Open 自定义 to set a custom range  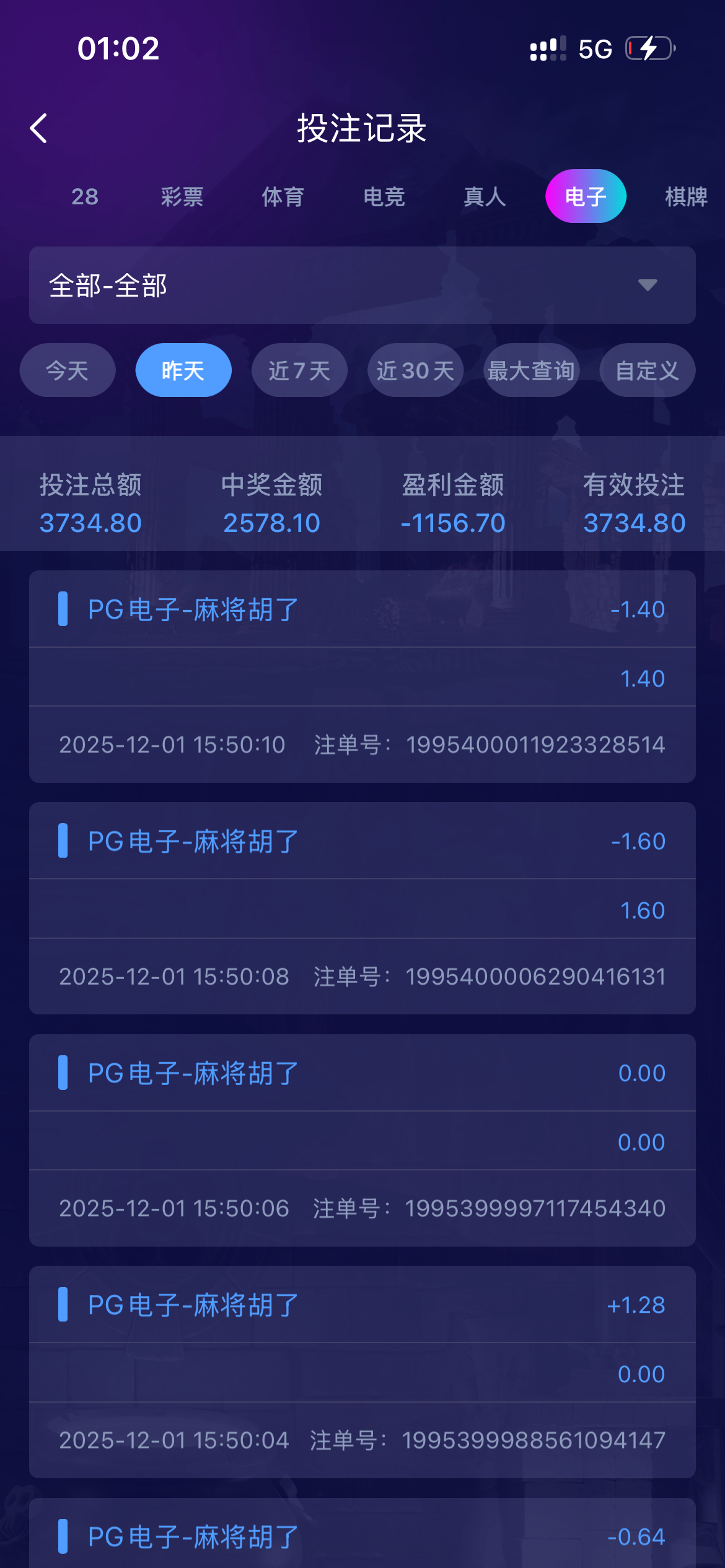point(646,370)
